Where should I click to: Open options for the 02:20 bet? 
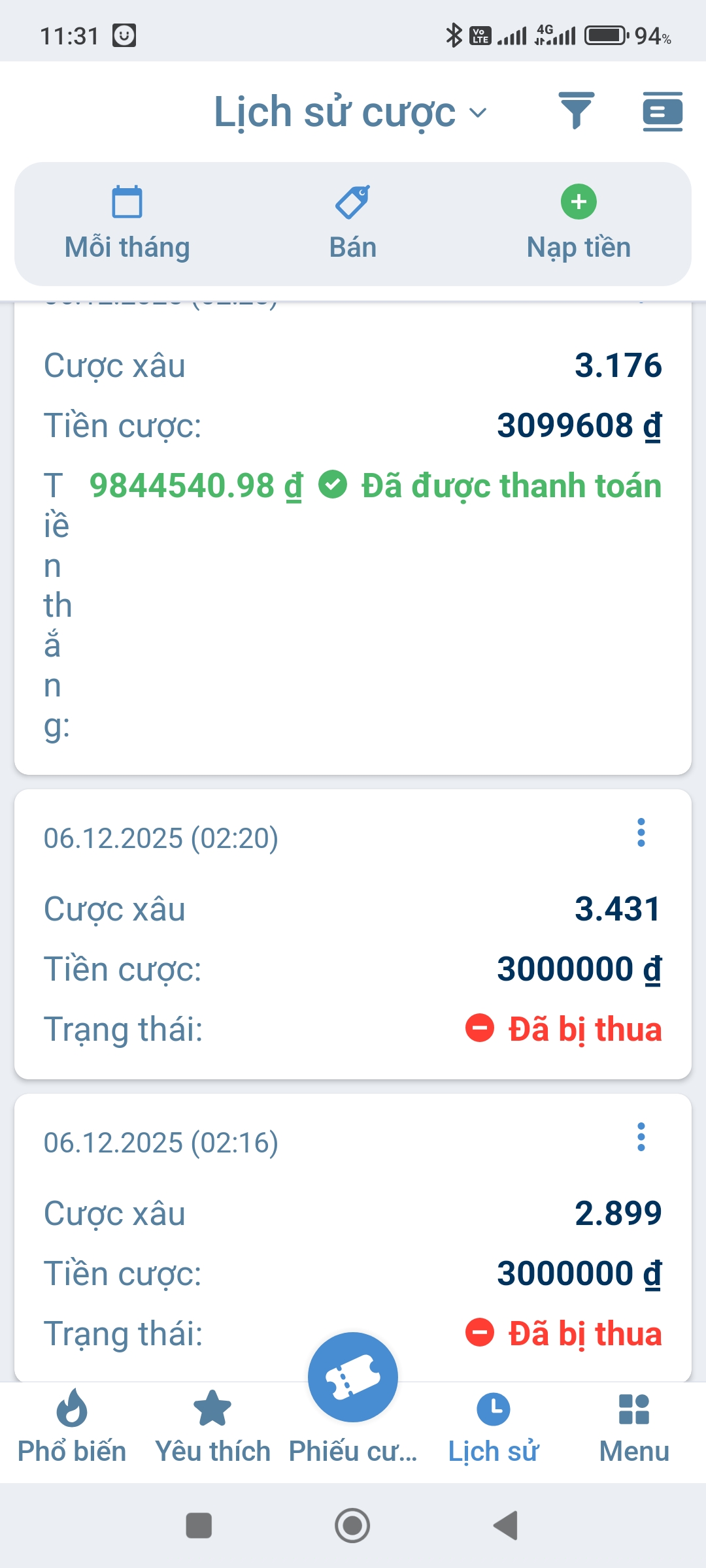click(x=641, y=833)
